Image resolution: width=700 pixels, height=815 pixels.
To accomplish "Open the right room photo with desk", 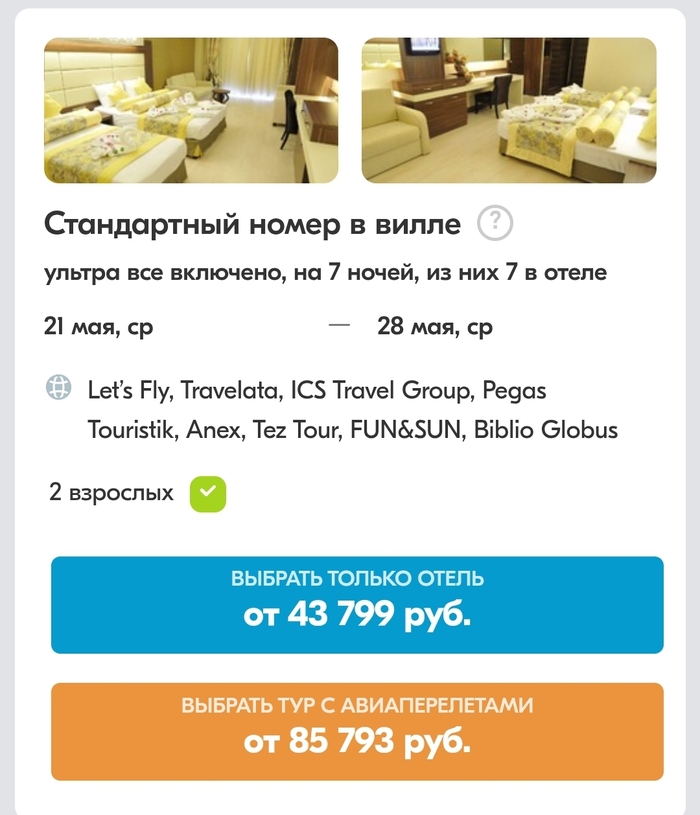I will point(508,110).
